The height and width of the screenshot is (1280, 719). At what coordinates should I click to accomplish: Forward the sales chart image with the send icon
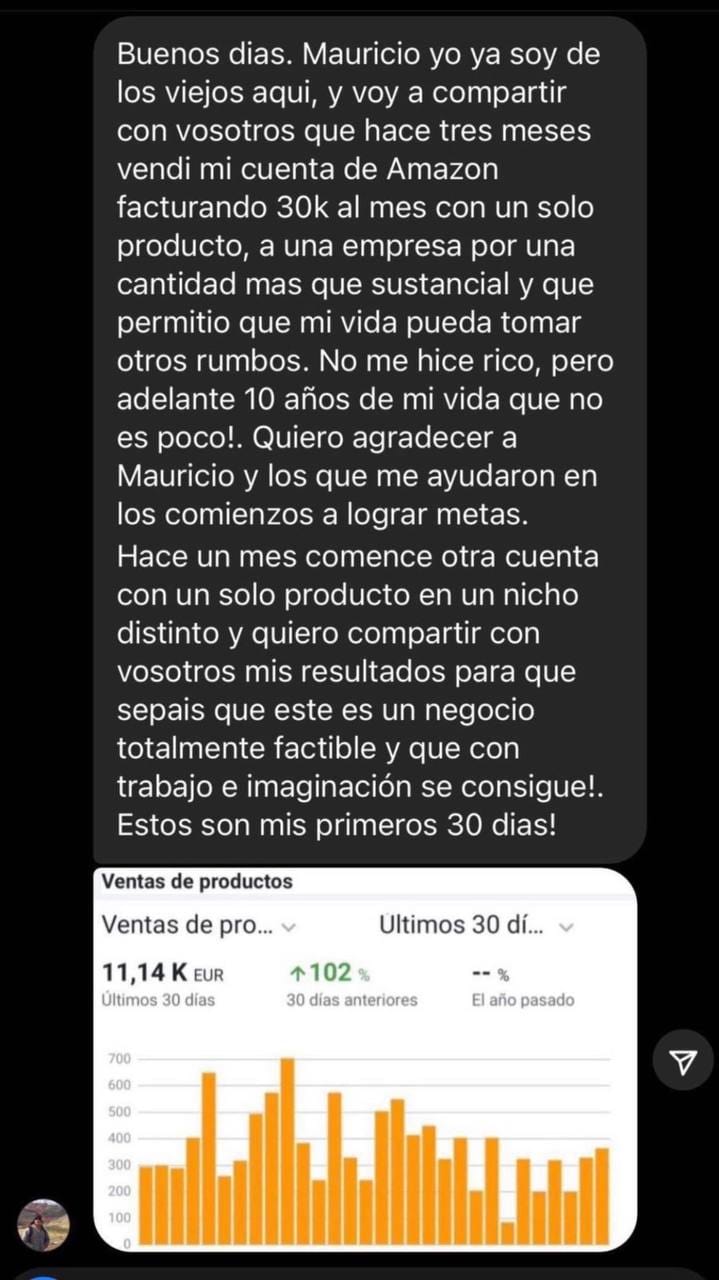[x=683, y=1060]
